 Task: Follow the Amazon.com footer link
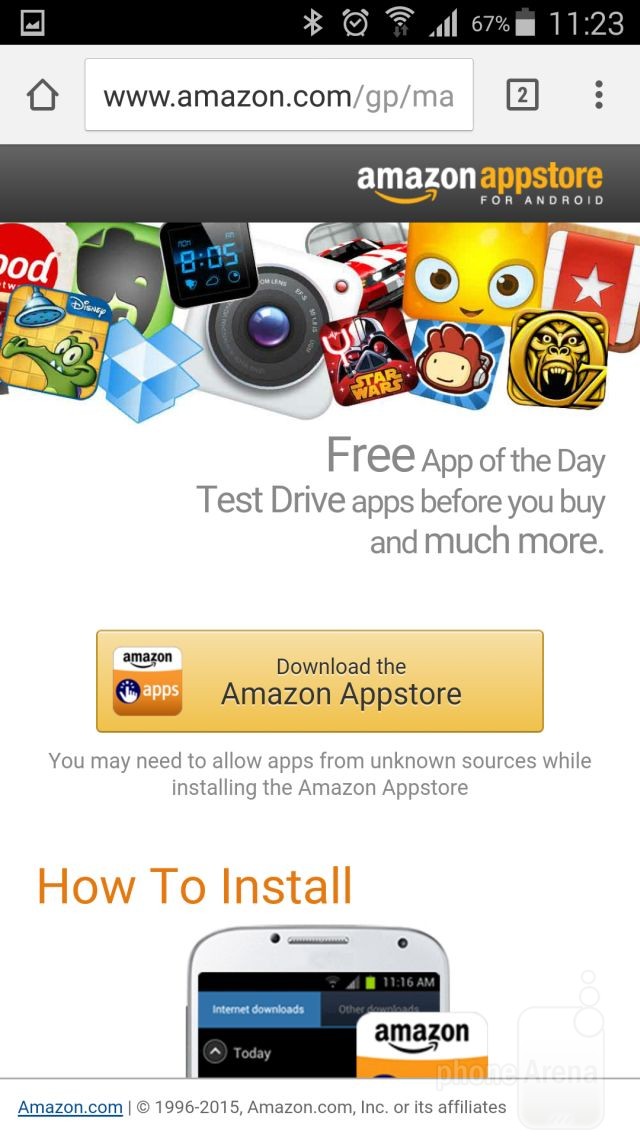[70, 1107]
